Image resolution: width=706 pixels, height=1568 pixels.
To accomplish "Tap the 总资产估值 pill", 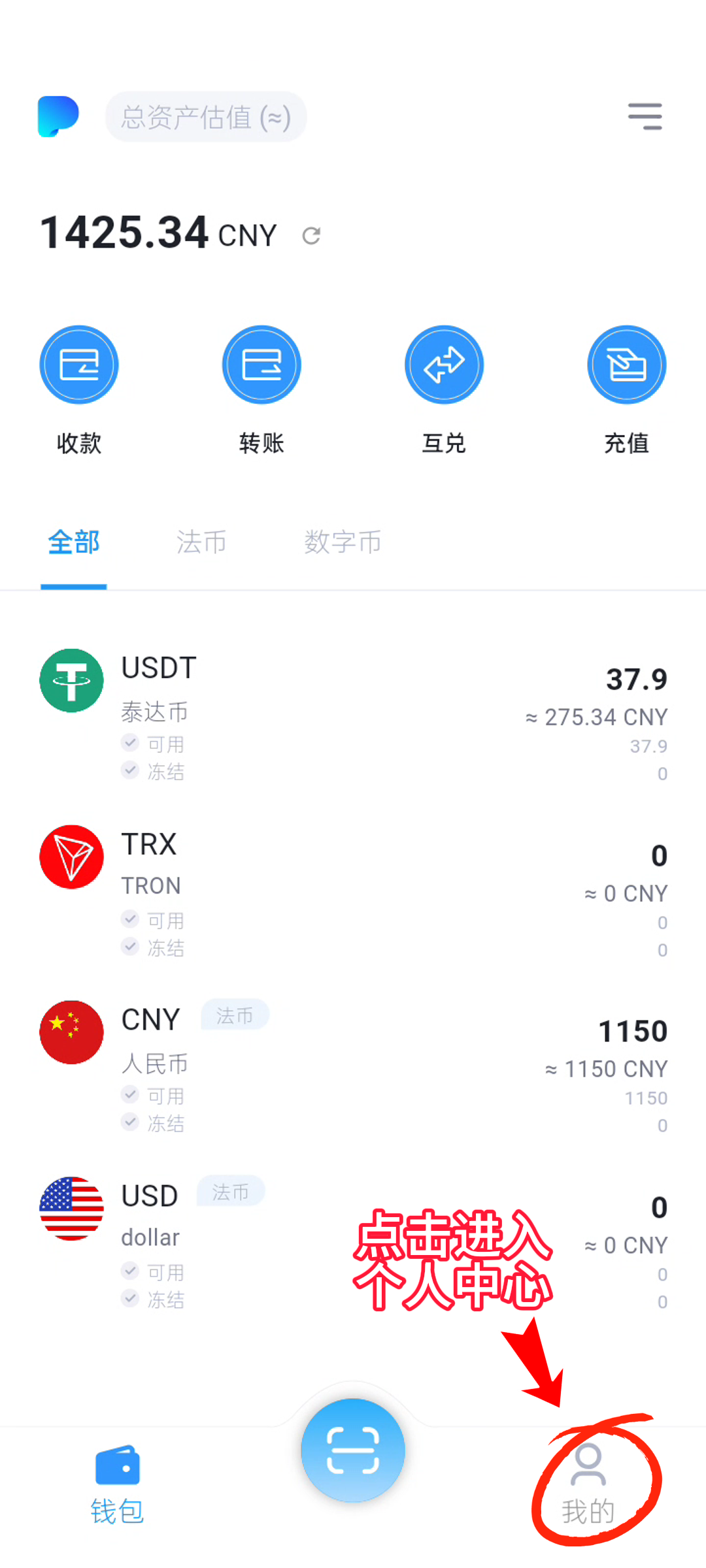I will [206, 117].
